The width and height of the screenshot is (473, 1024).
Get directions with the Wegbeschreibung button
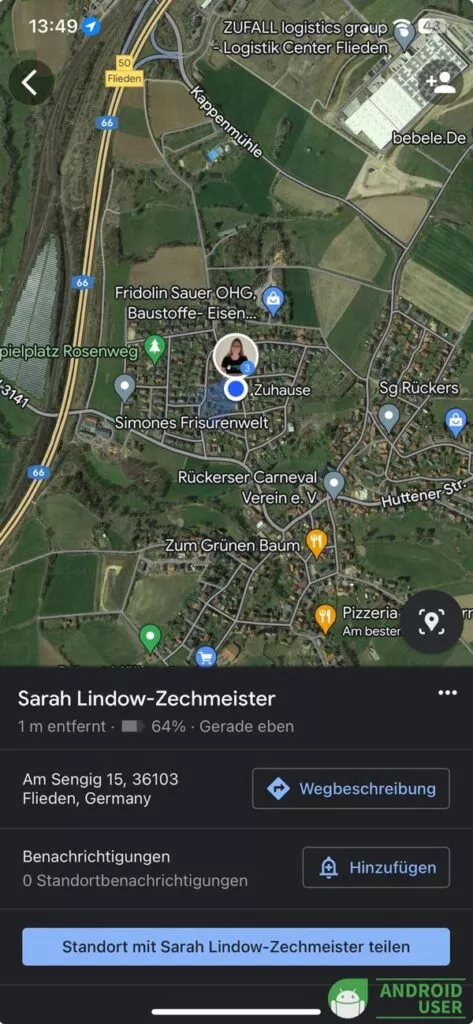point(351,788)
